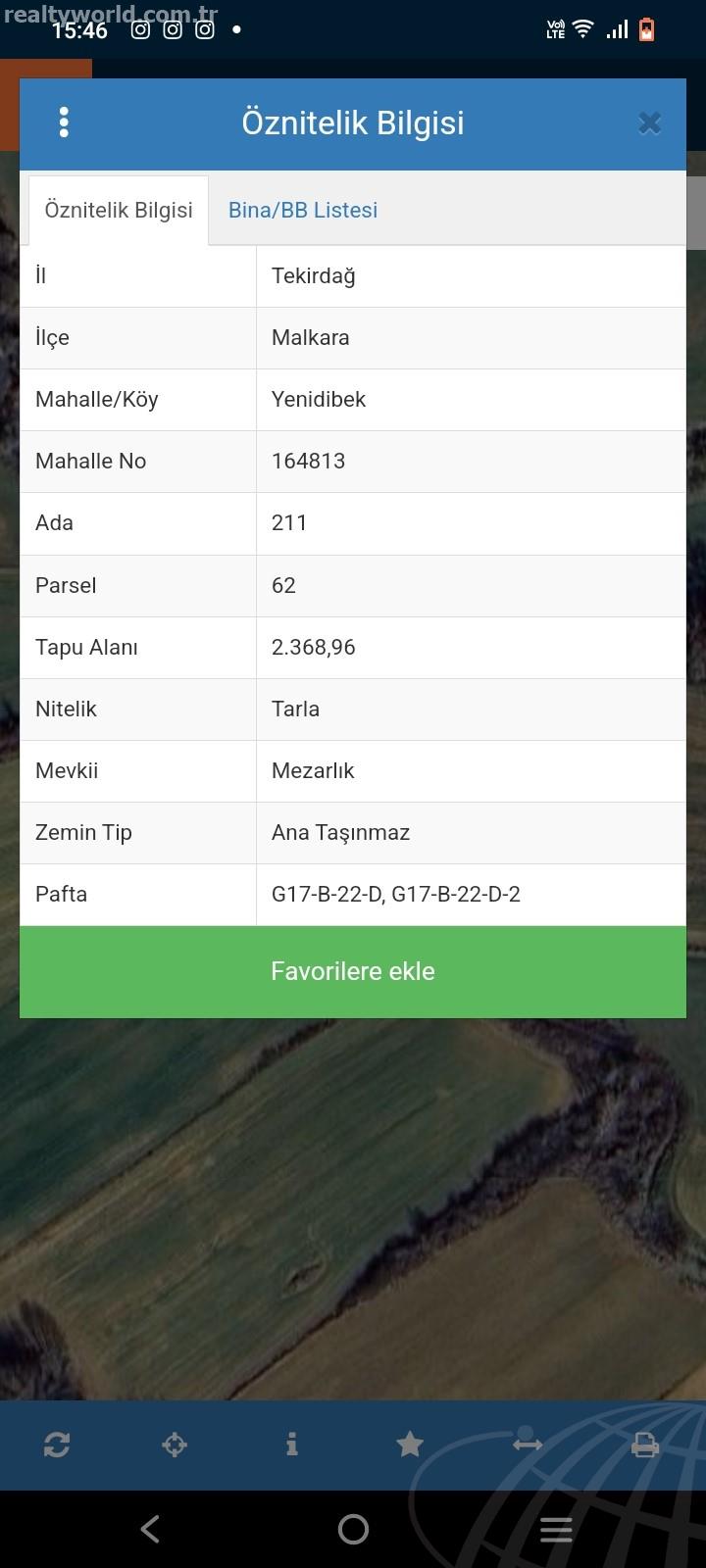Open the info icon in toolbar
Image resolution: width=706 pixels, height=1568 pixels.
[291, 1445]
